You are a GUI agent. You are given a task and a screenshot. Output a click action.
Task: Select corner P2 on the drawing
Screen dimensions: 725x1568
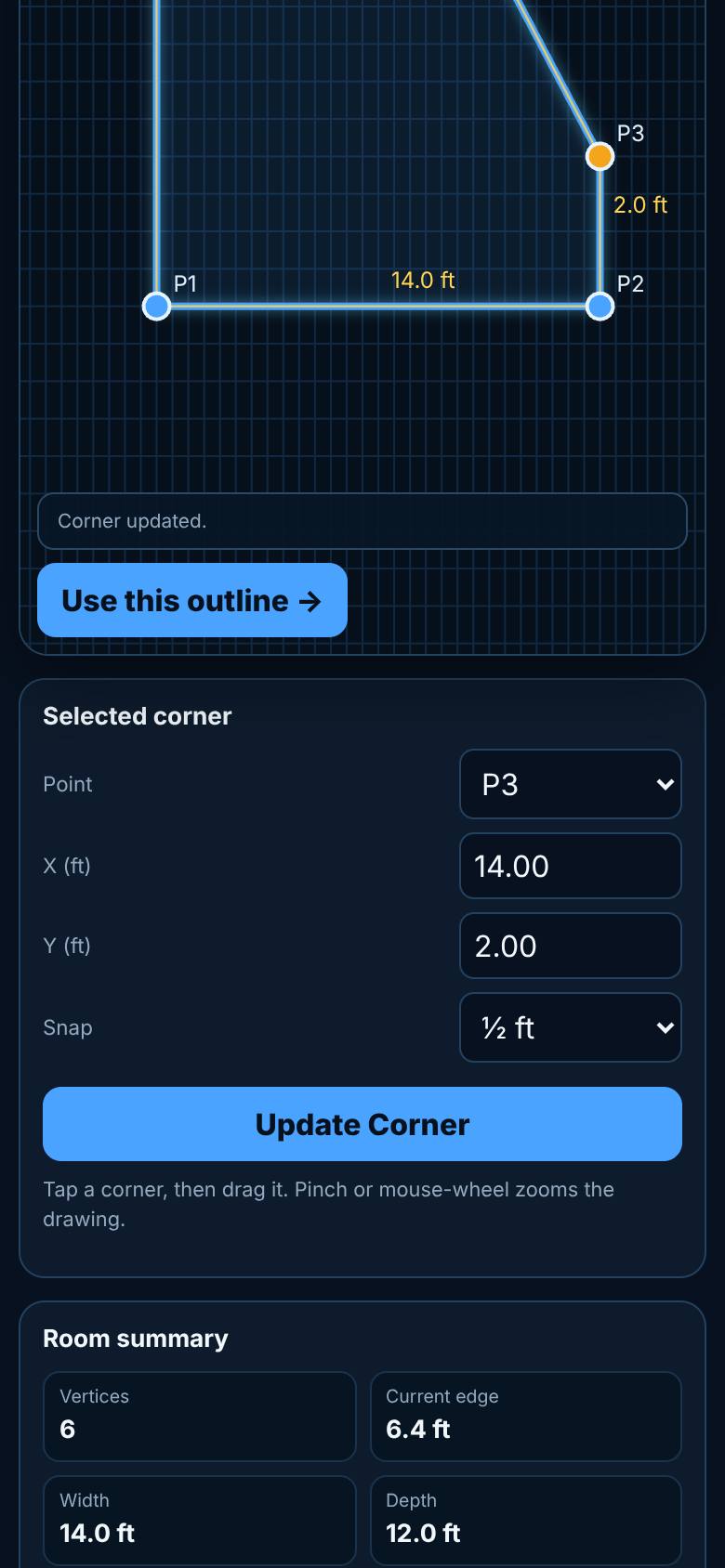pyautogui.click(x=600, y=306)
